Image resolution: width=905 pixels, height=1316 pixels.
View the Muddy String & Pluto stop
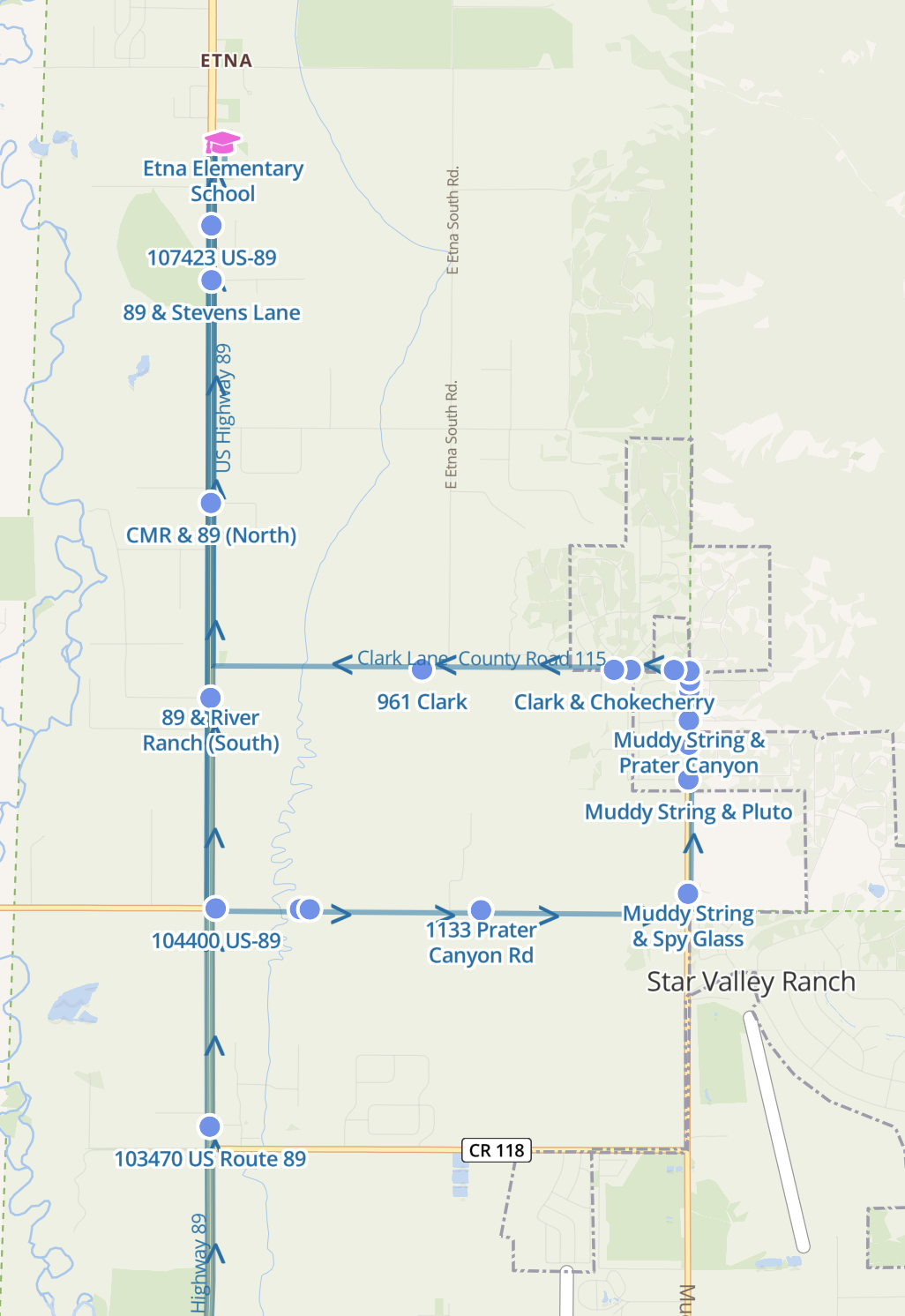point(688,779)
